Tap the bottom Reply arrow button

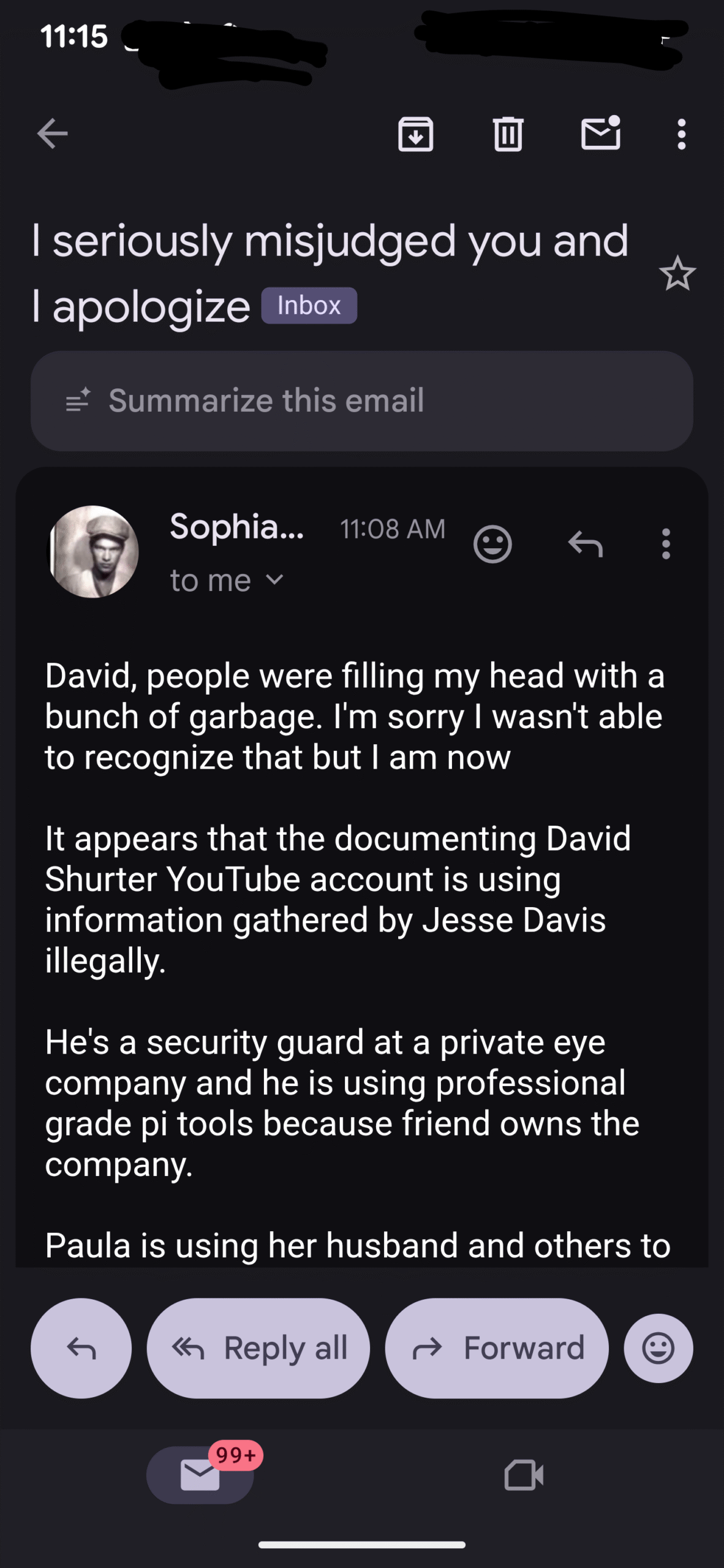81,1348
